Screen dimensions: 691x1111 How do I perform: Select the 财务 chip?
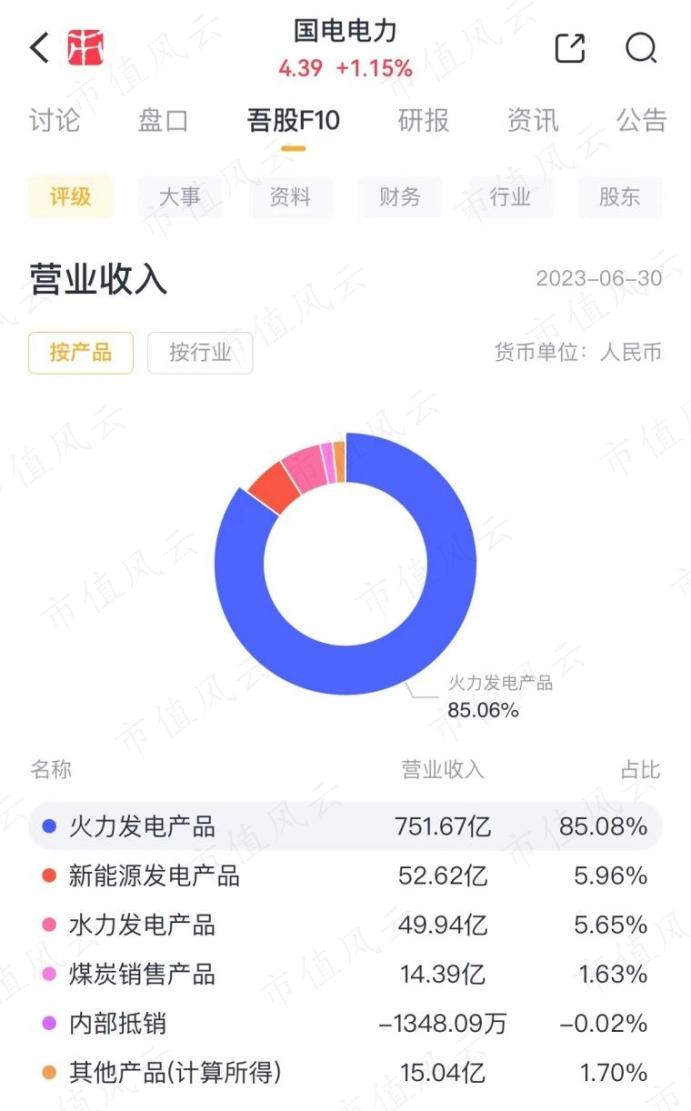pyautogui.click(x=400, y=196)
